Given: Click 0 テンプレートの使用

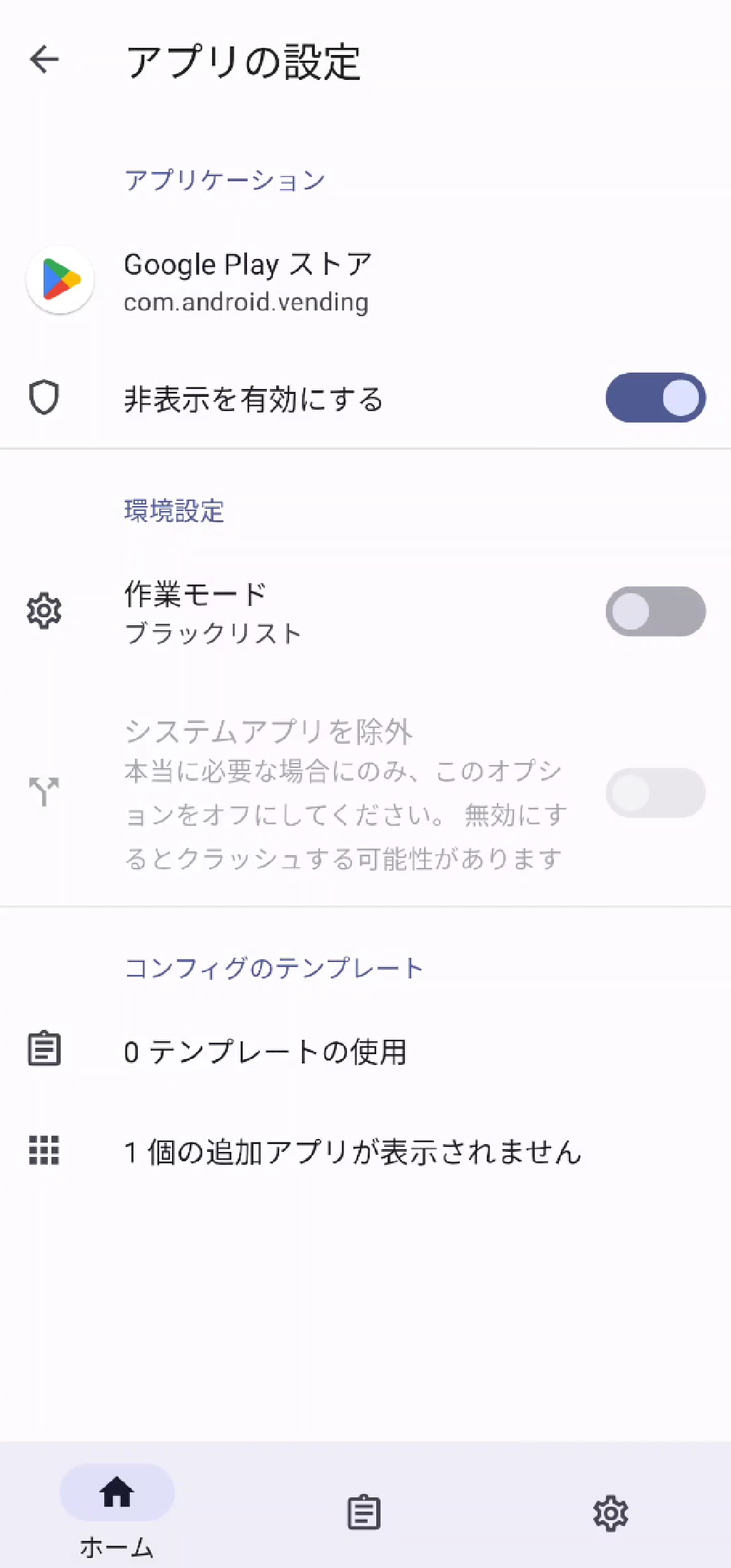Looking at the screenshot, I should (266, 1049).
